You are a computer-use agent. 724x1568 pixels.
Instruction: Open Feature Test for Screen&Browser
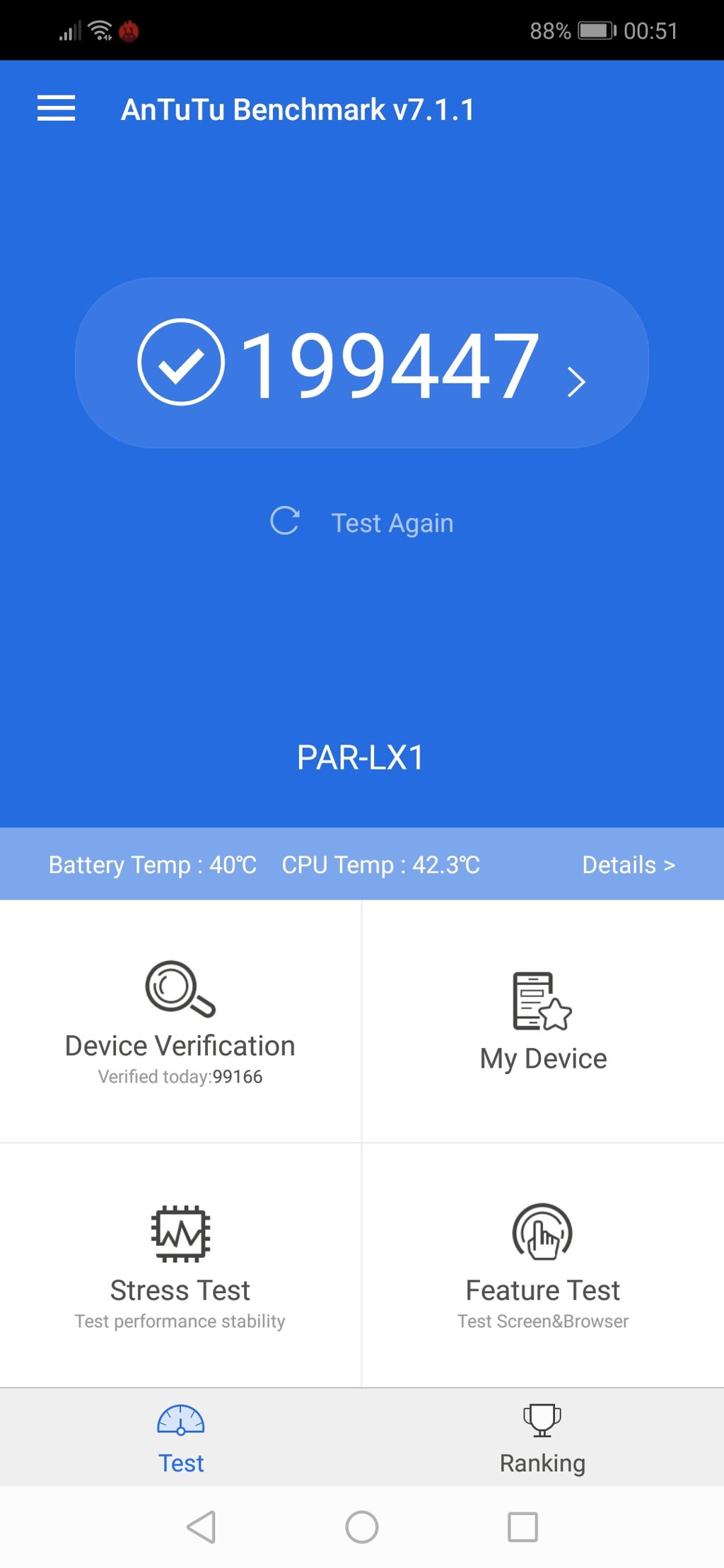pos(543,1265)
